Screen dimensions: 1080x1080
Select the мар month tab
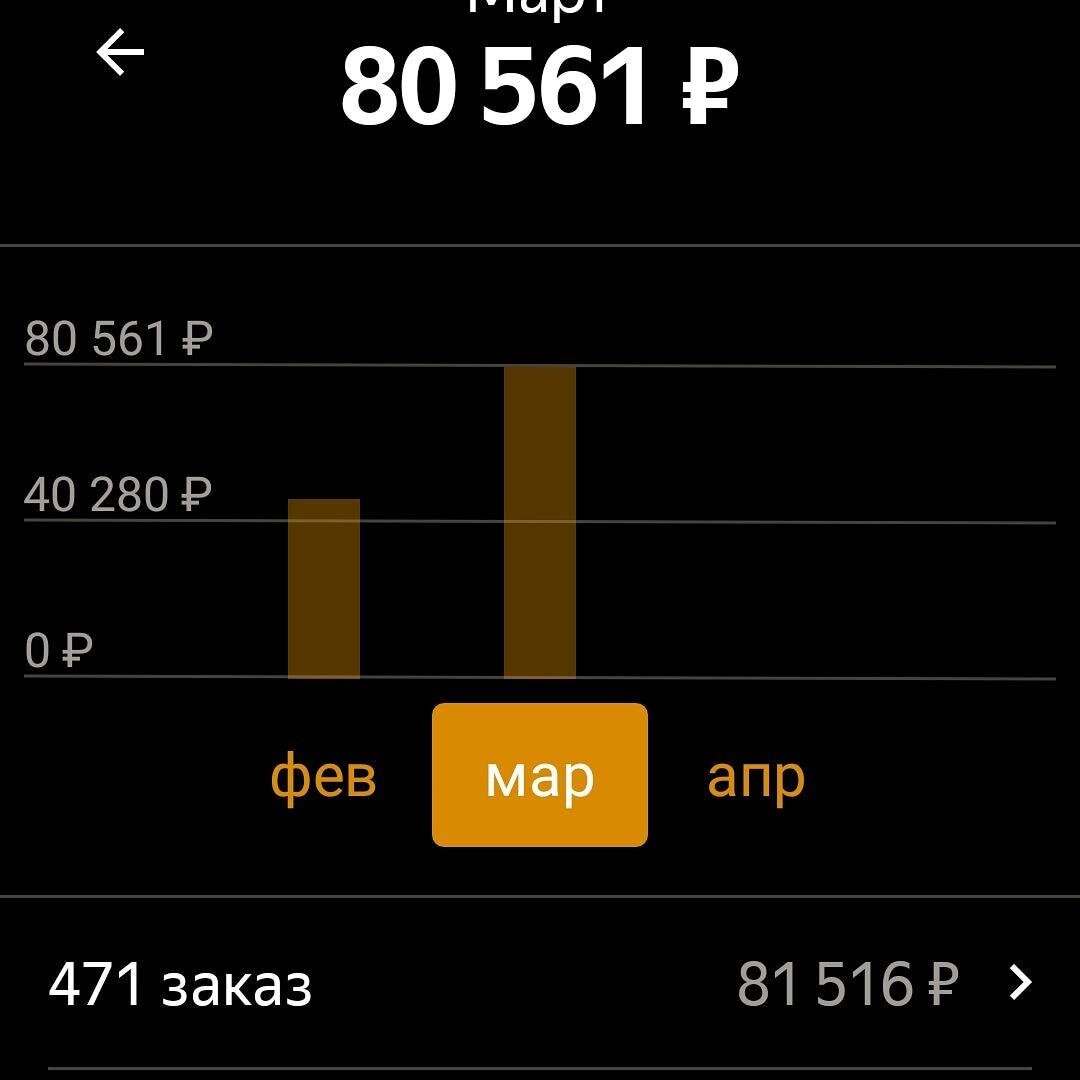[540, 775]
